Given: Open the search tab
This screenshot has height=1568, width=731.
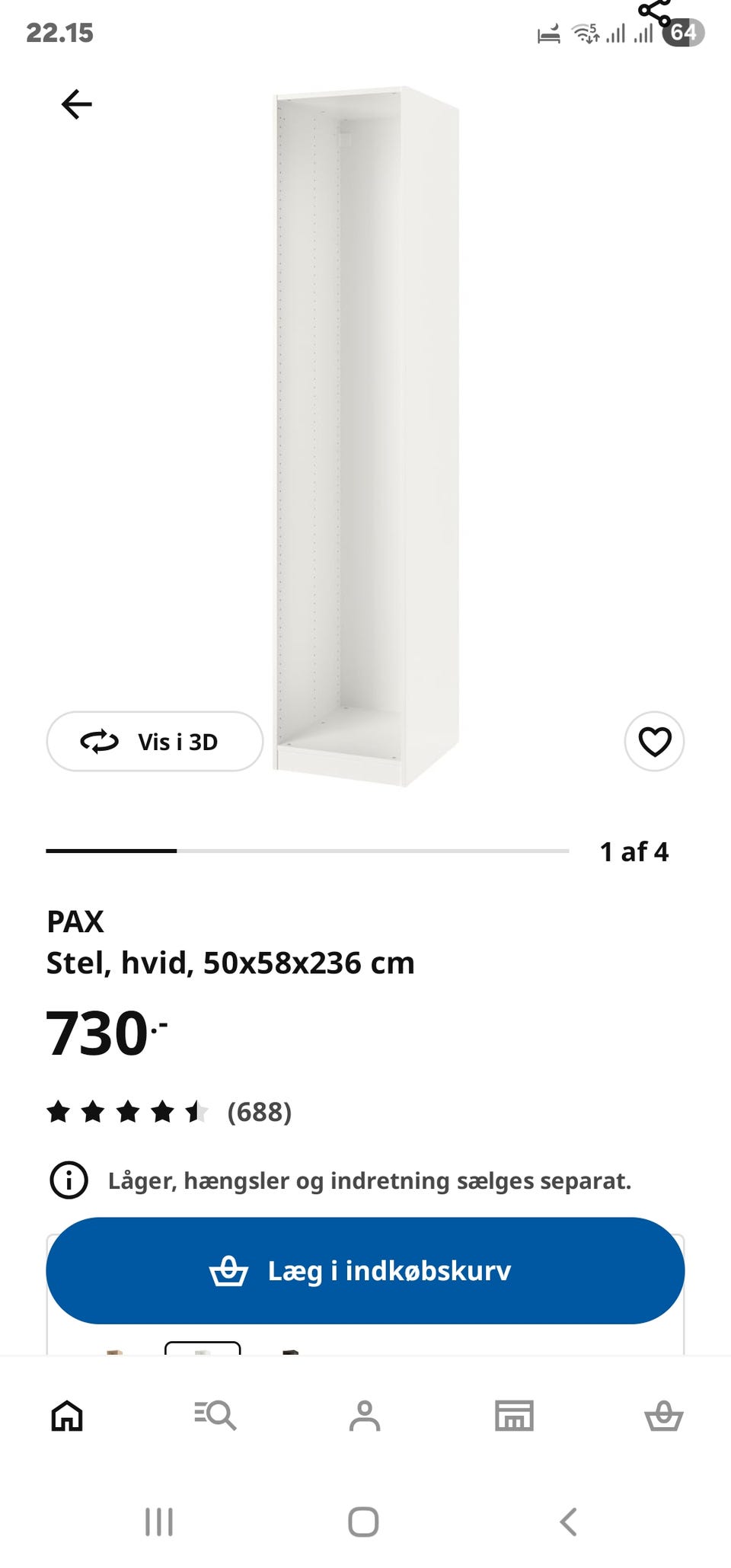Looking at the screenshot, I should (x=215, y=1416).
